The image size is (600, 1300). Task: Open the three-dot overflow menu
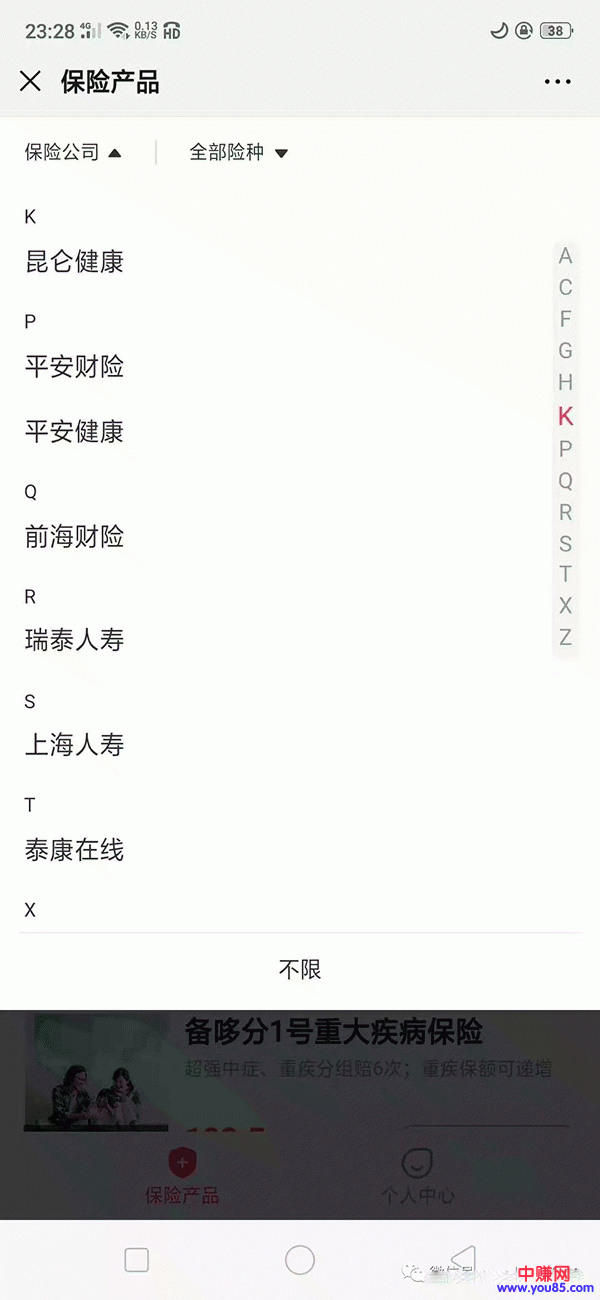tap(558, 82)
